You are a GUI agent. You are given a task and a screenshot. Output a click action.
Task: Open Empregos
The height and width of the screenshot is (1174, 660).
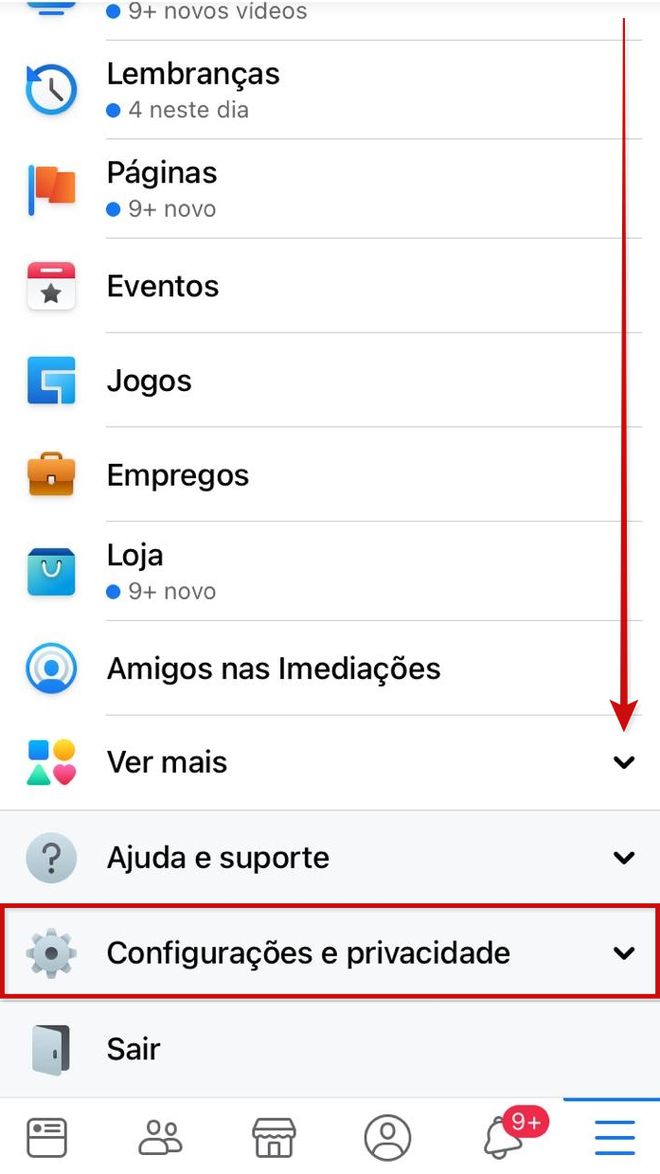click(330, 475)
